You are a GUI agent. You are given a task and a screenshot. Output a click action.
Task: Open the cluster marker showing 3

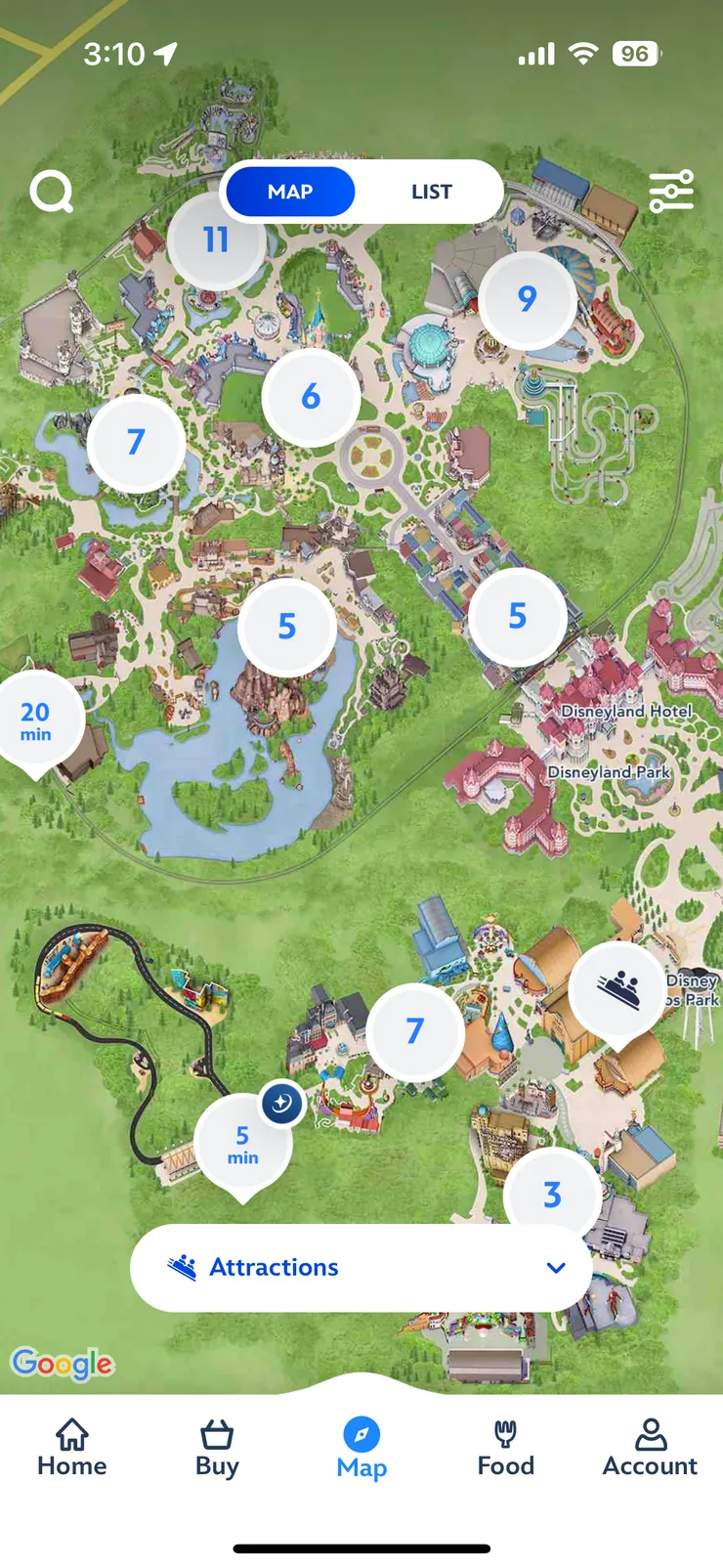[552, 1194]
